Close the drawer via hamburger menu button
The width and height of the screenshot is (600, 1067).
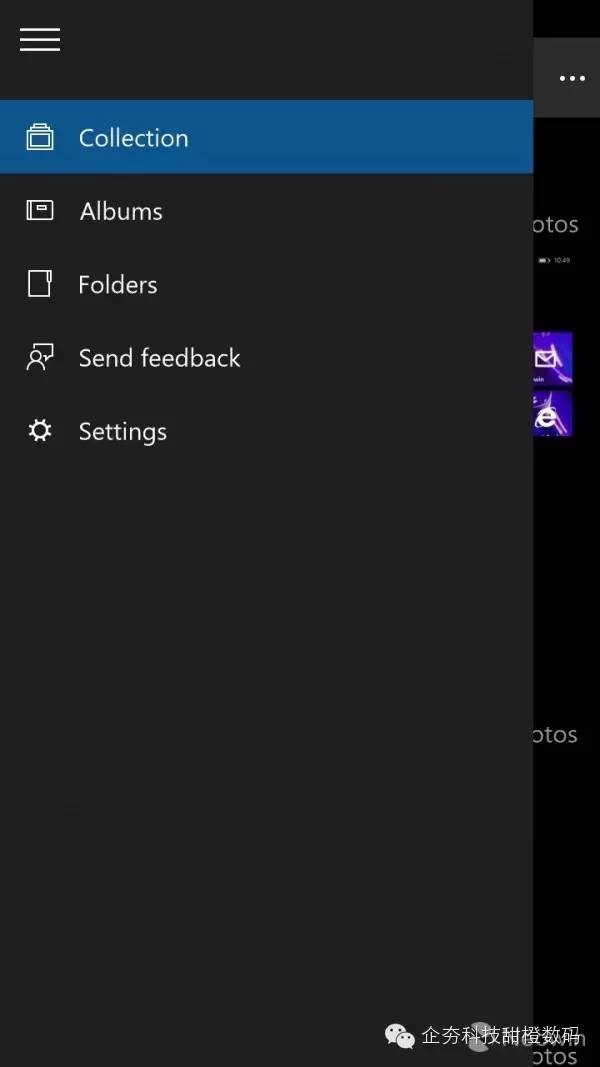[x=40, y=39]
